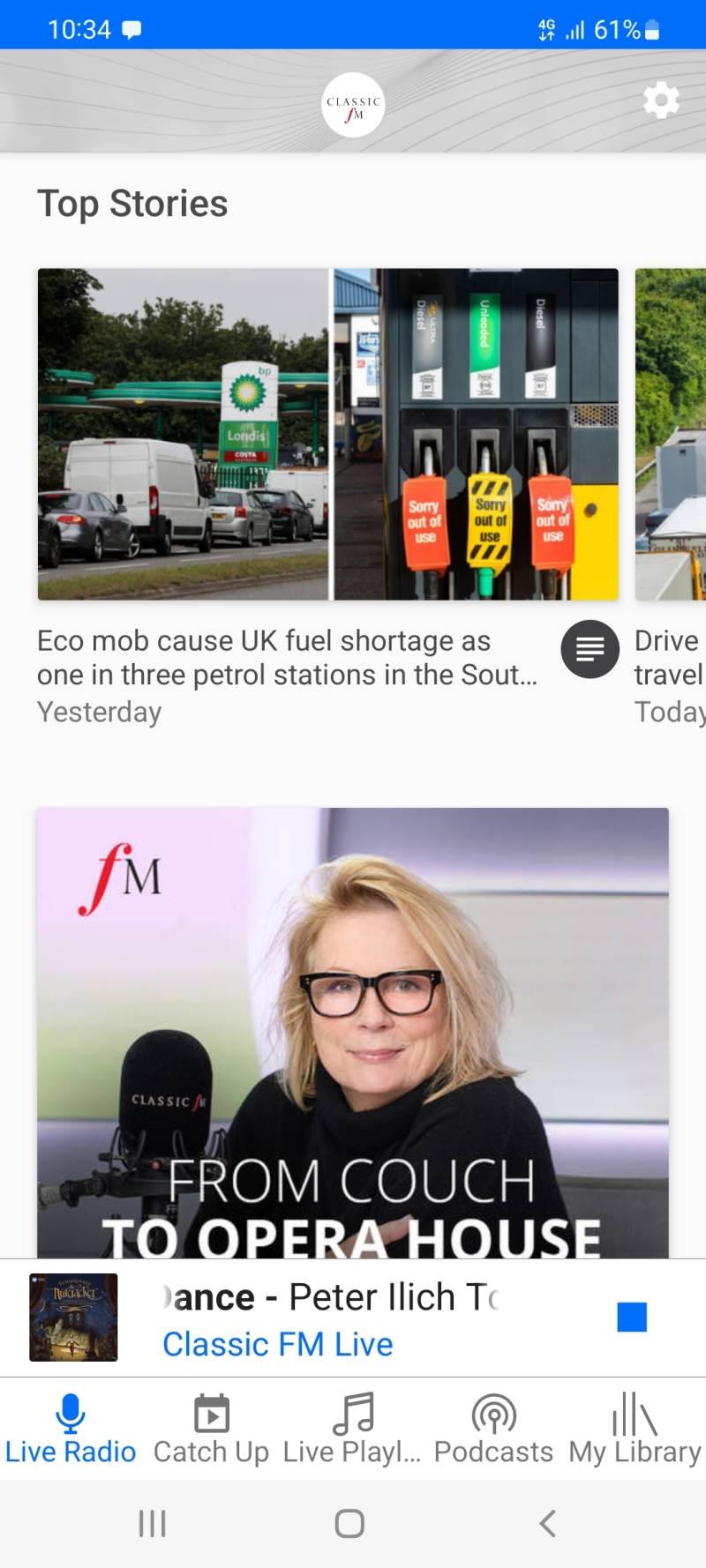Go to the Live Playlist tab

point(352,1429)
